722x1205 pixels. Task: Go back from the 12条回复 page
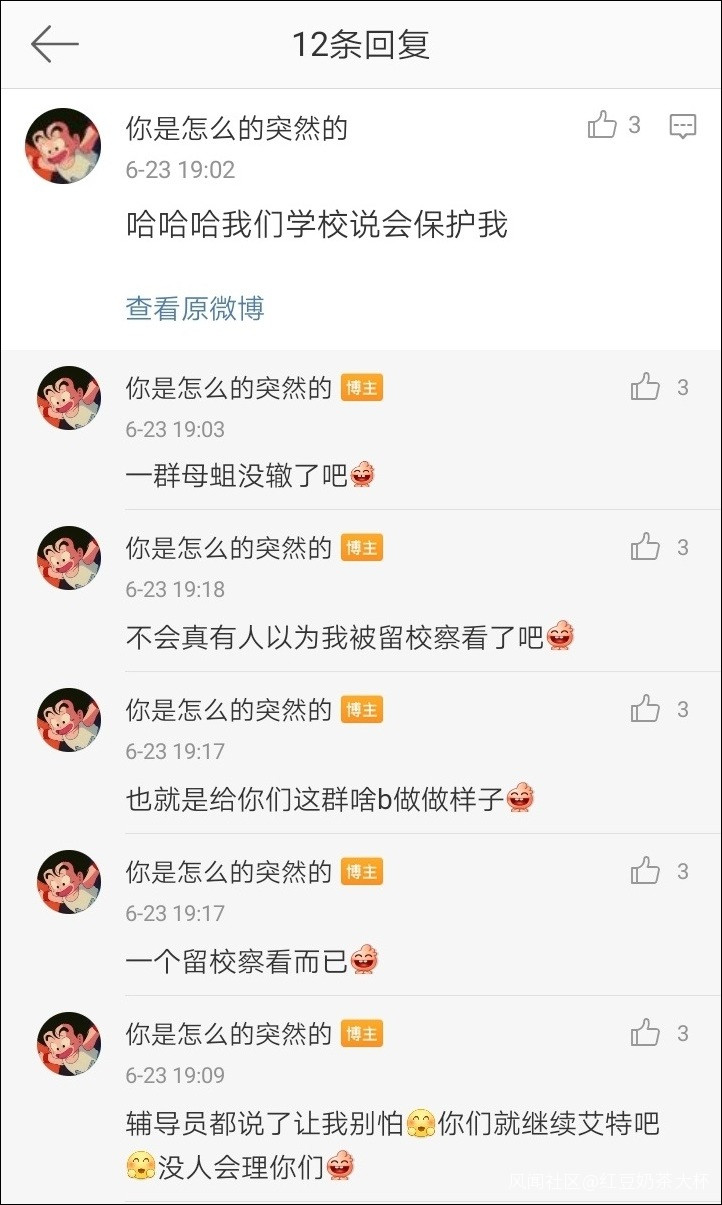[x=54, y=44]
